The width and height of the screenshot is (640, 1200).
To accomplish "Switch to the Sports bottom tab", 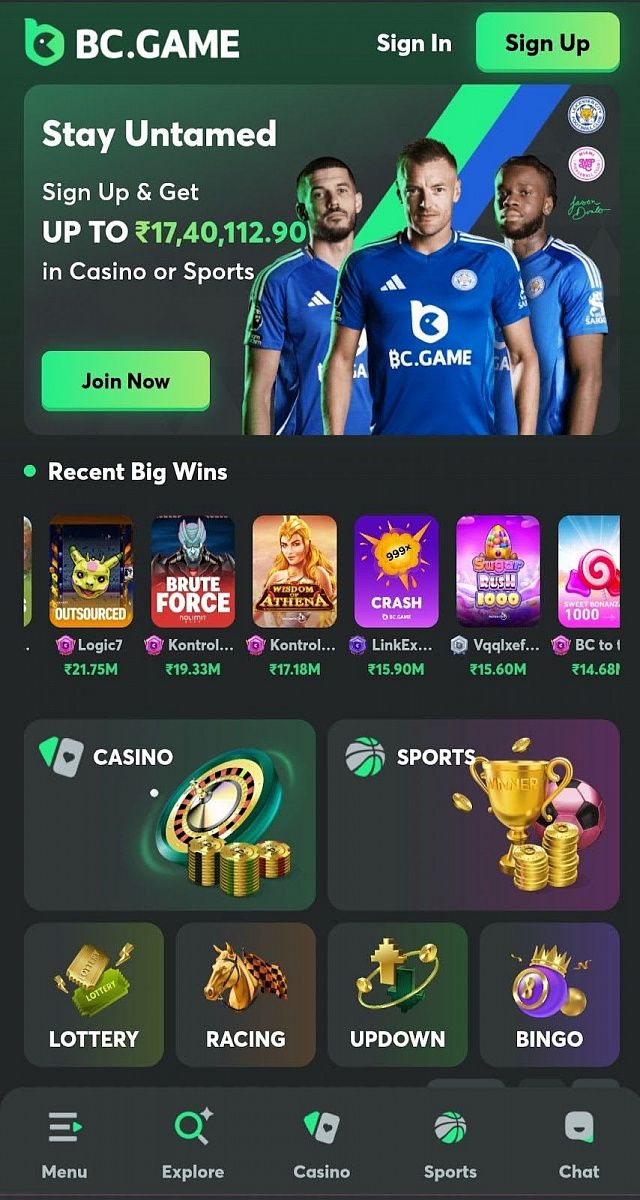I will pyautogui.click(x=450, y=1144).
